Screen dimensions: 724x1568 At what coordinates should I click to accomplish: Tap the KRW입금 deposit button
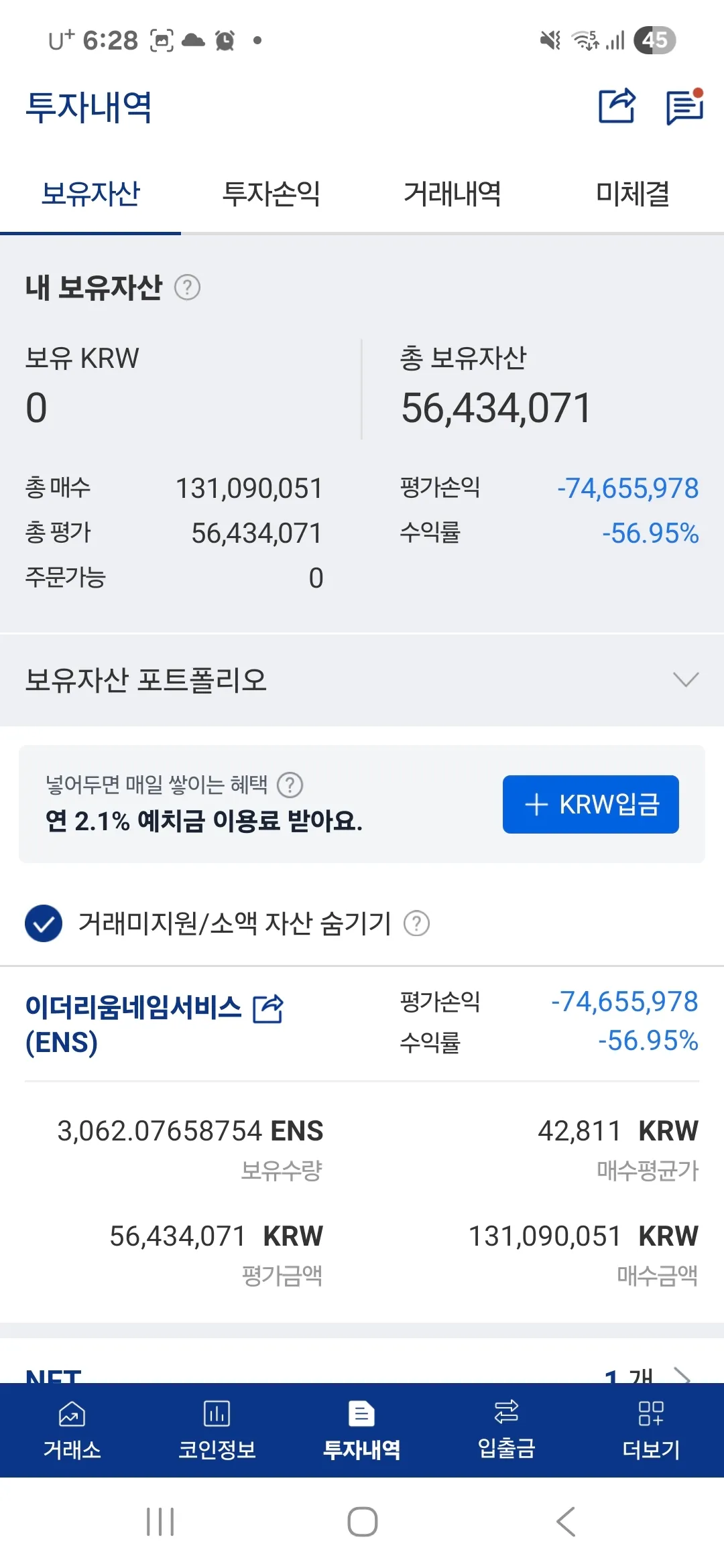591,804
